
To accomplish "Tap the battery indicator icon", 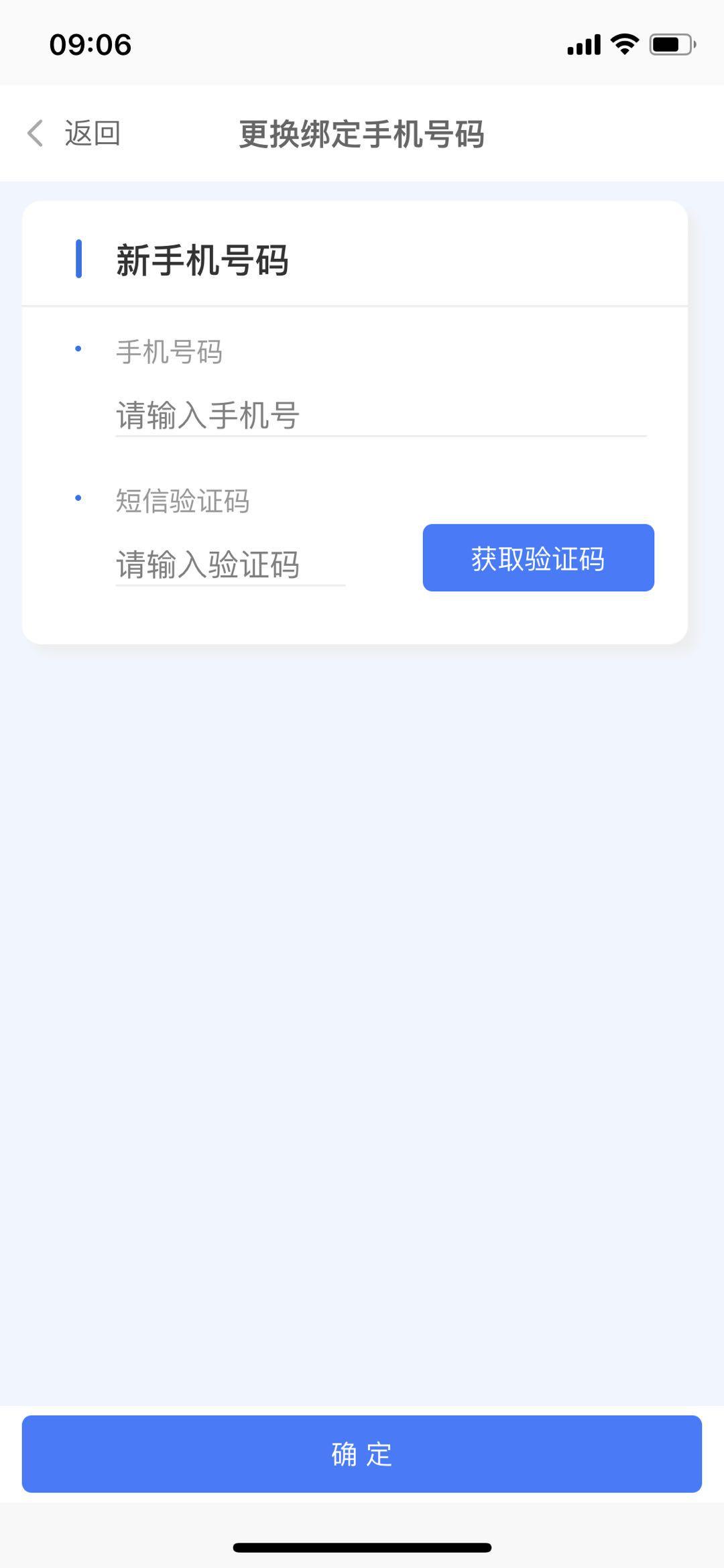I will (670, 44).
